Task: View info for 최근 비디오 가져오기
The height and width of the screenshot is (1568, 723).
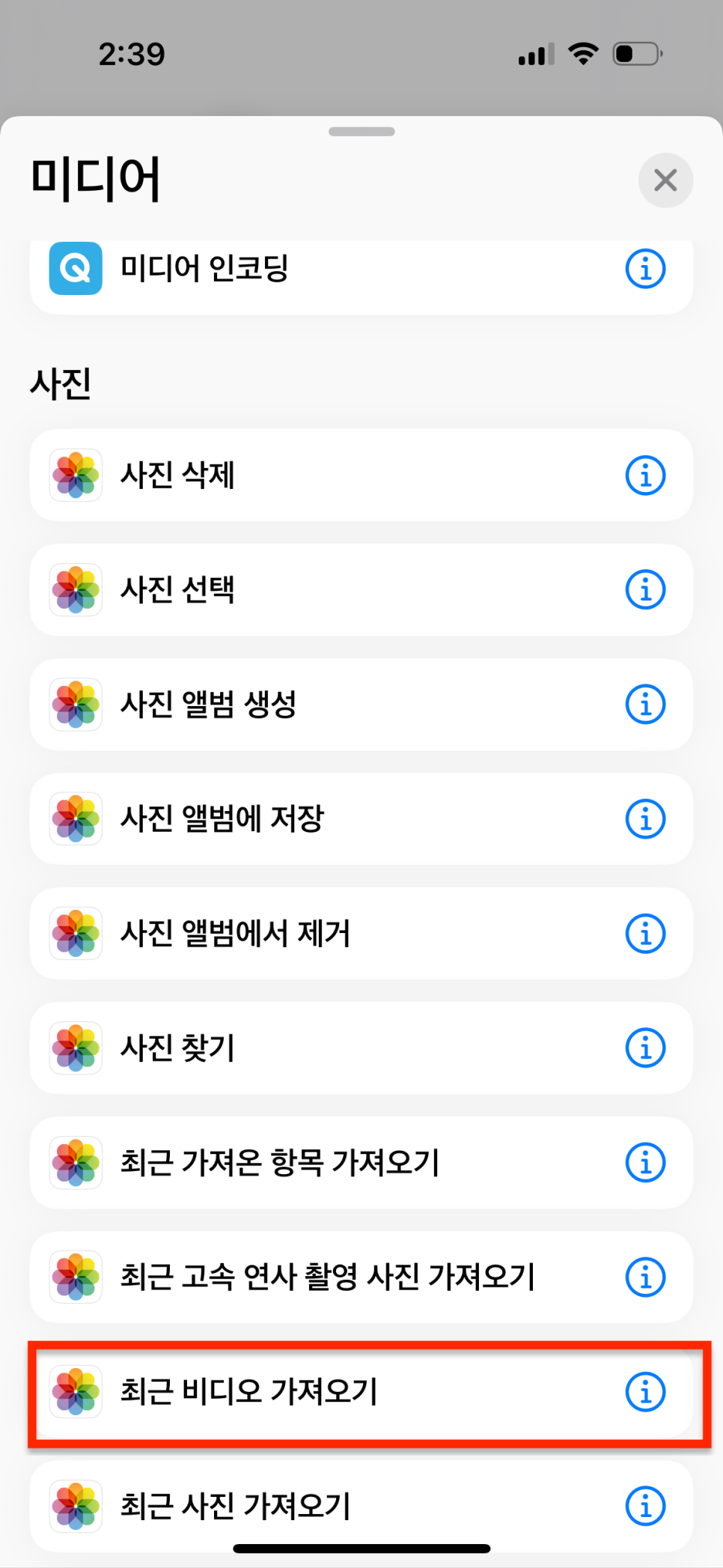Action: (645, 1392)
